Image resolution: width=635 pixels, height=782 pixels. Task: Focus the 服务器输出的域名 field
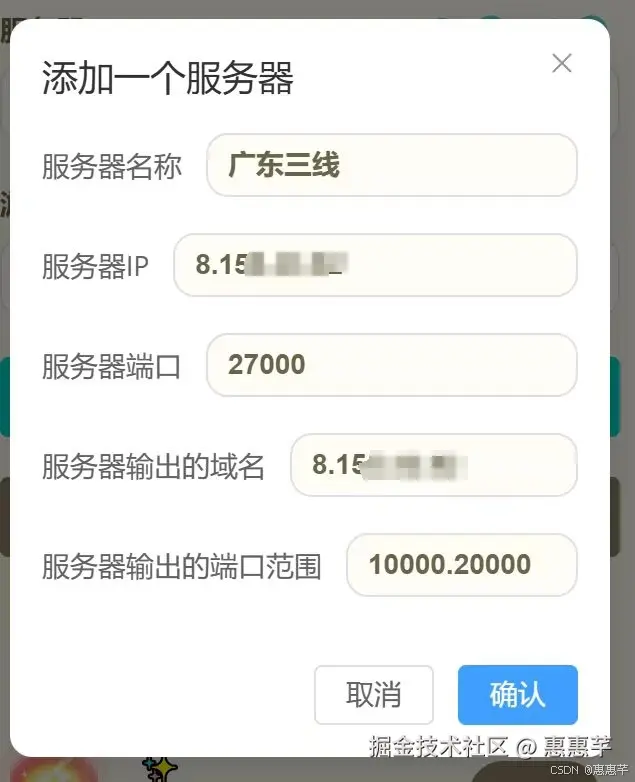pos(433,465)
